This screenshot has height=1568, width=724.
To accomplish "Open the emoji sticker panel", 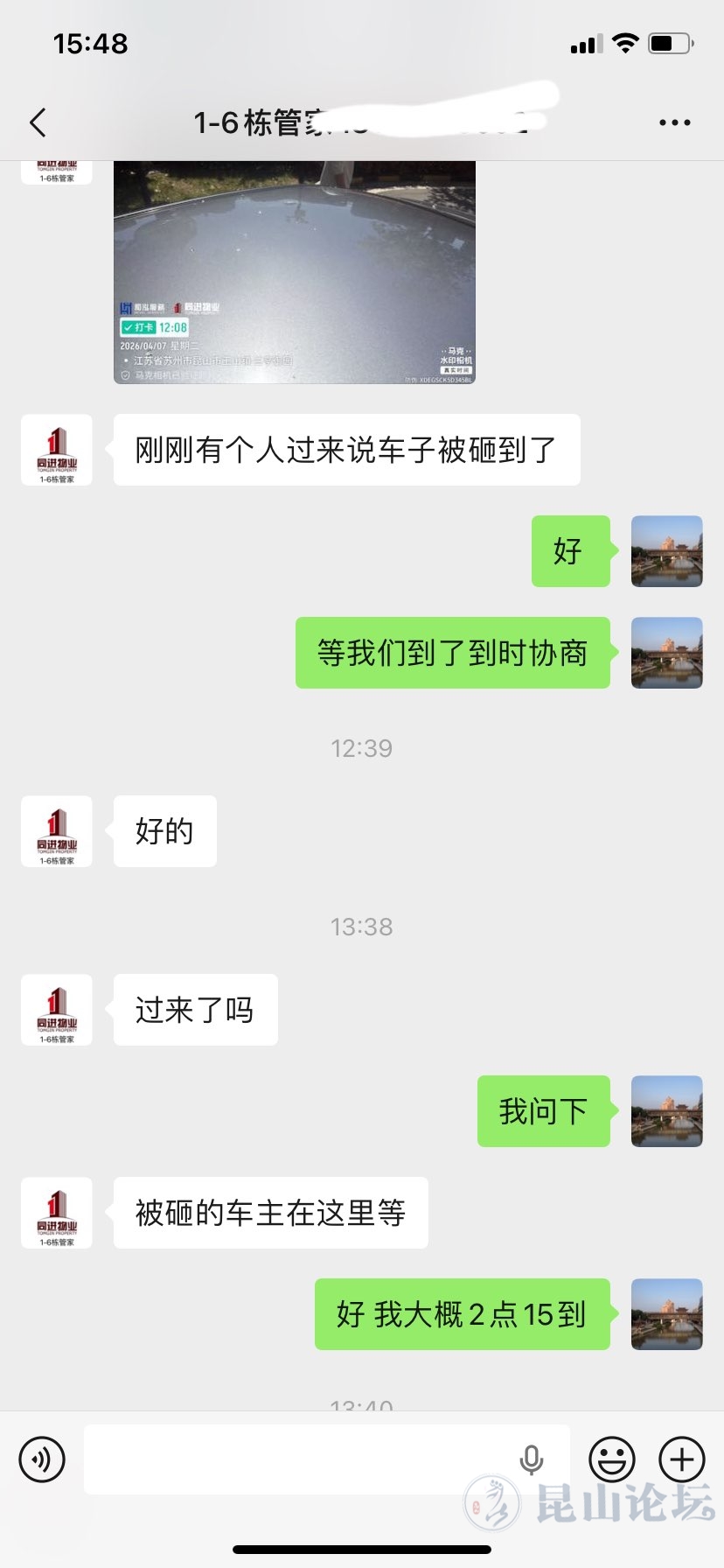I will 612,1459.
